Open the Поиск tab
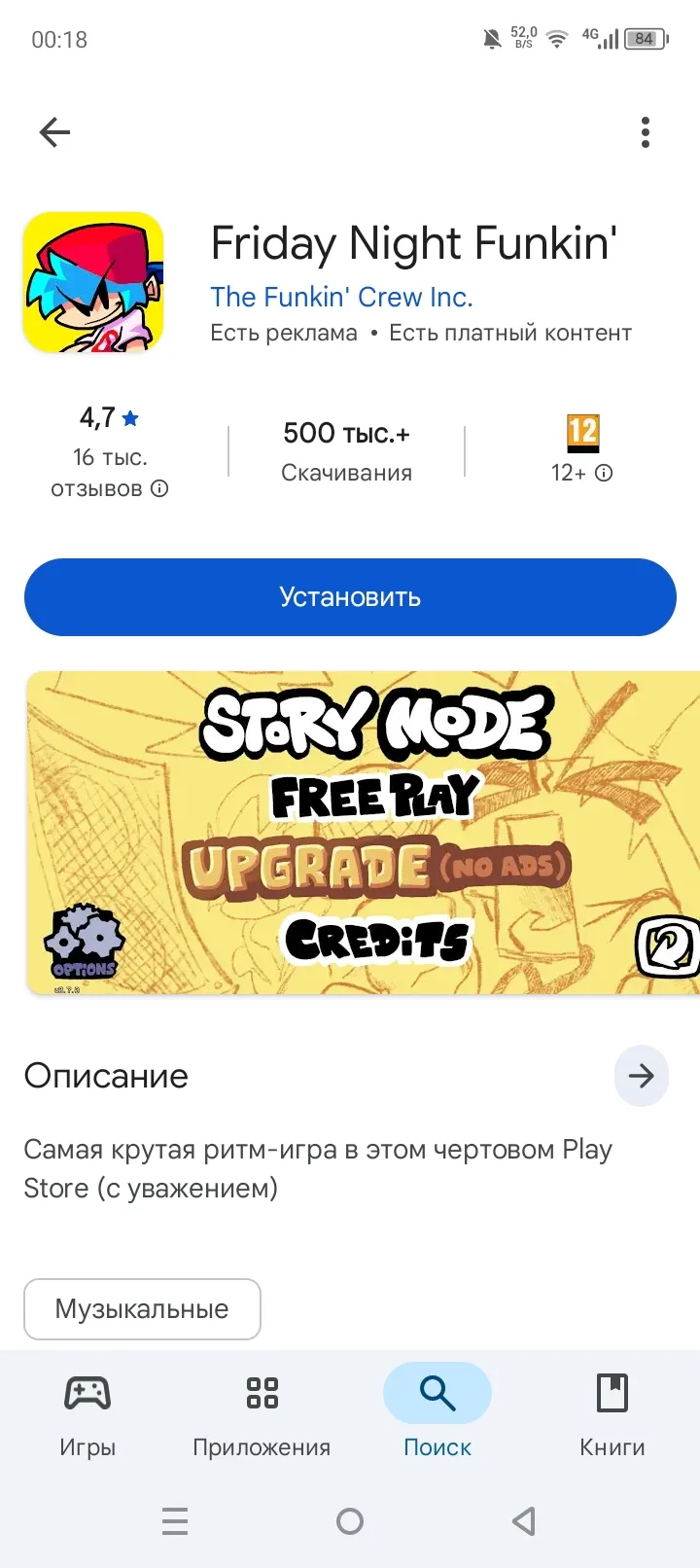Image resolution: width=700 pixels, height=1568 pixels. tap(437, 1416)
